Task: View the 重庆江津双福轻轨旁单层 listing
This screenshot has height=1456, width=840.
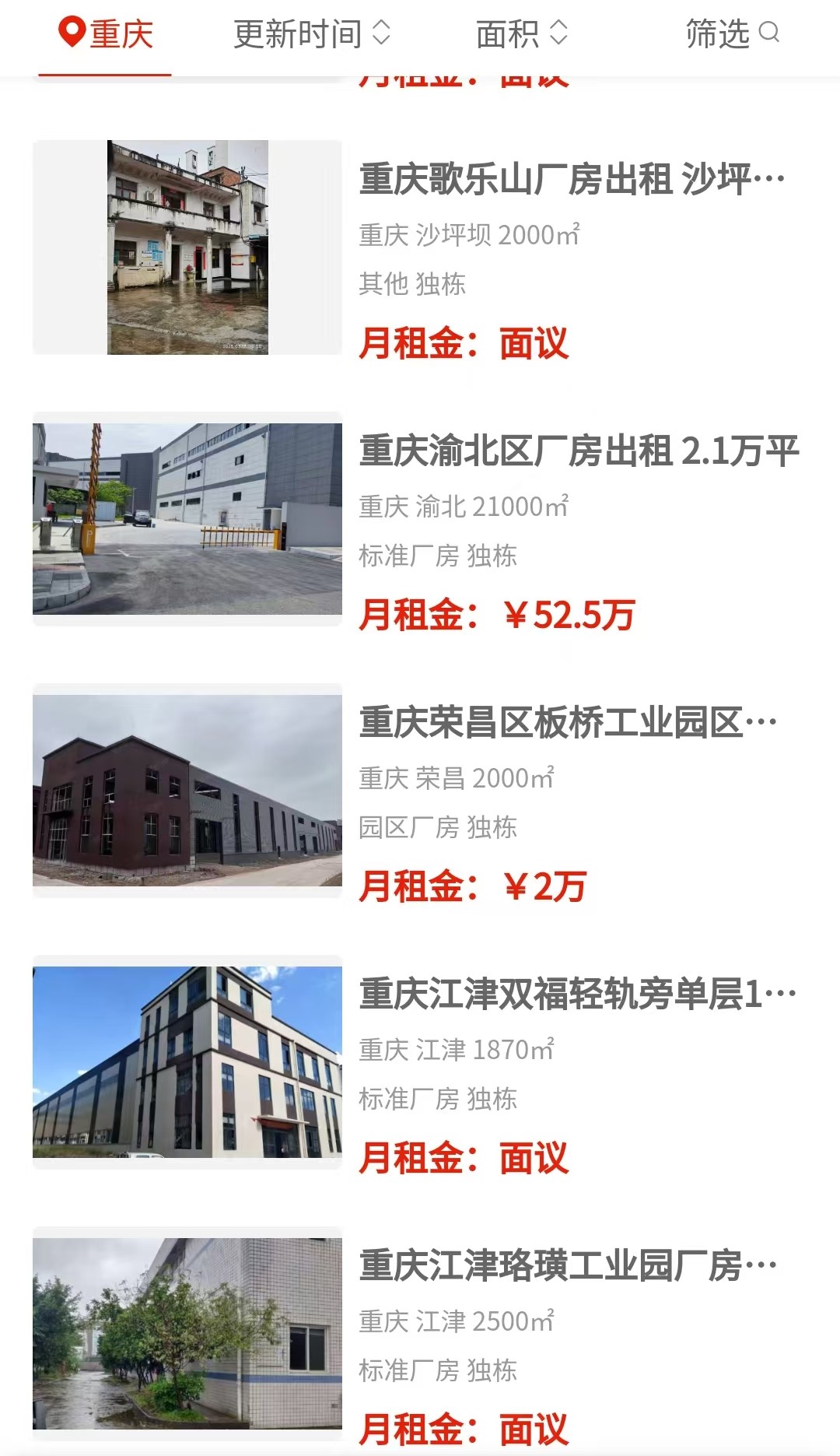Action: [577, 995]
